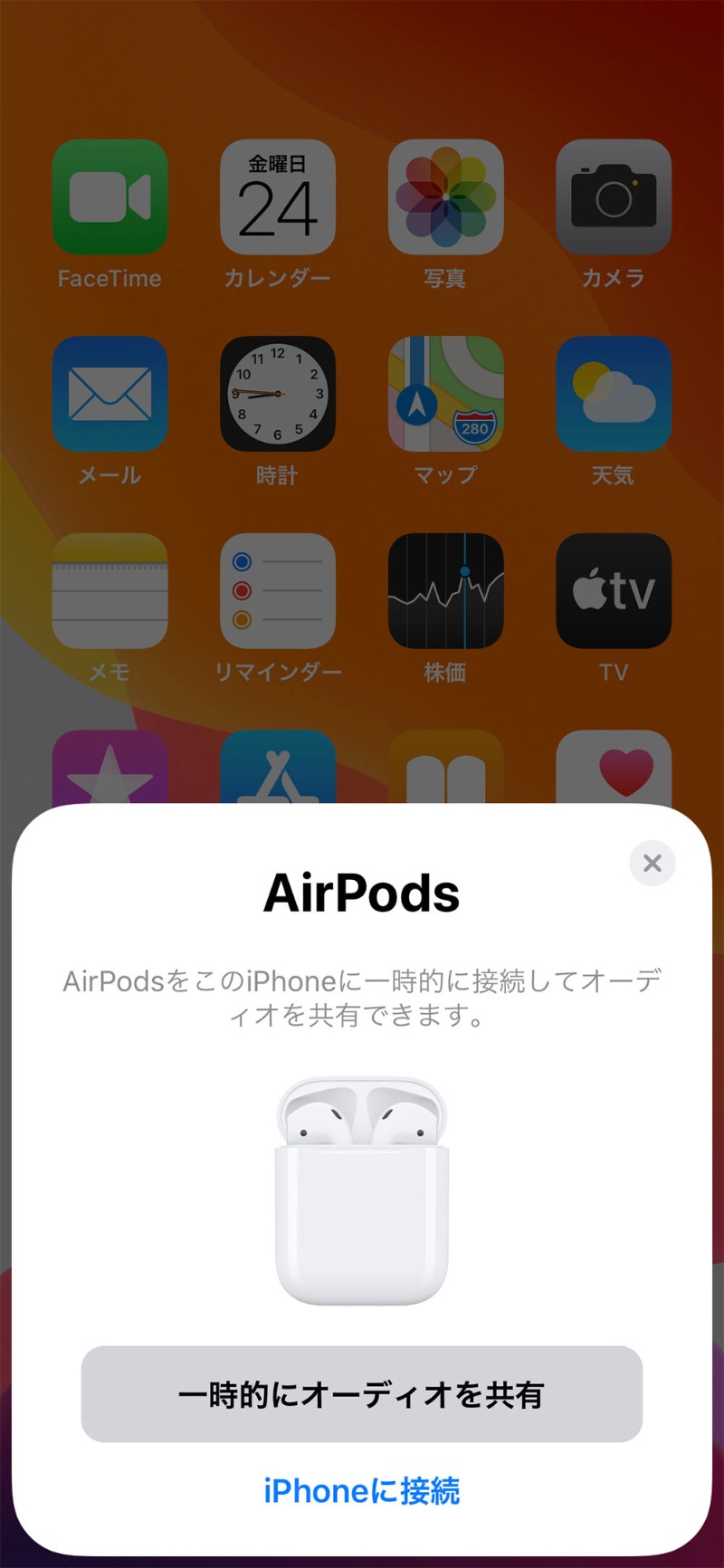Select iPhoneに接続 link
The height and width of the screenshot is (1568, 724).
[362, 1490]
